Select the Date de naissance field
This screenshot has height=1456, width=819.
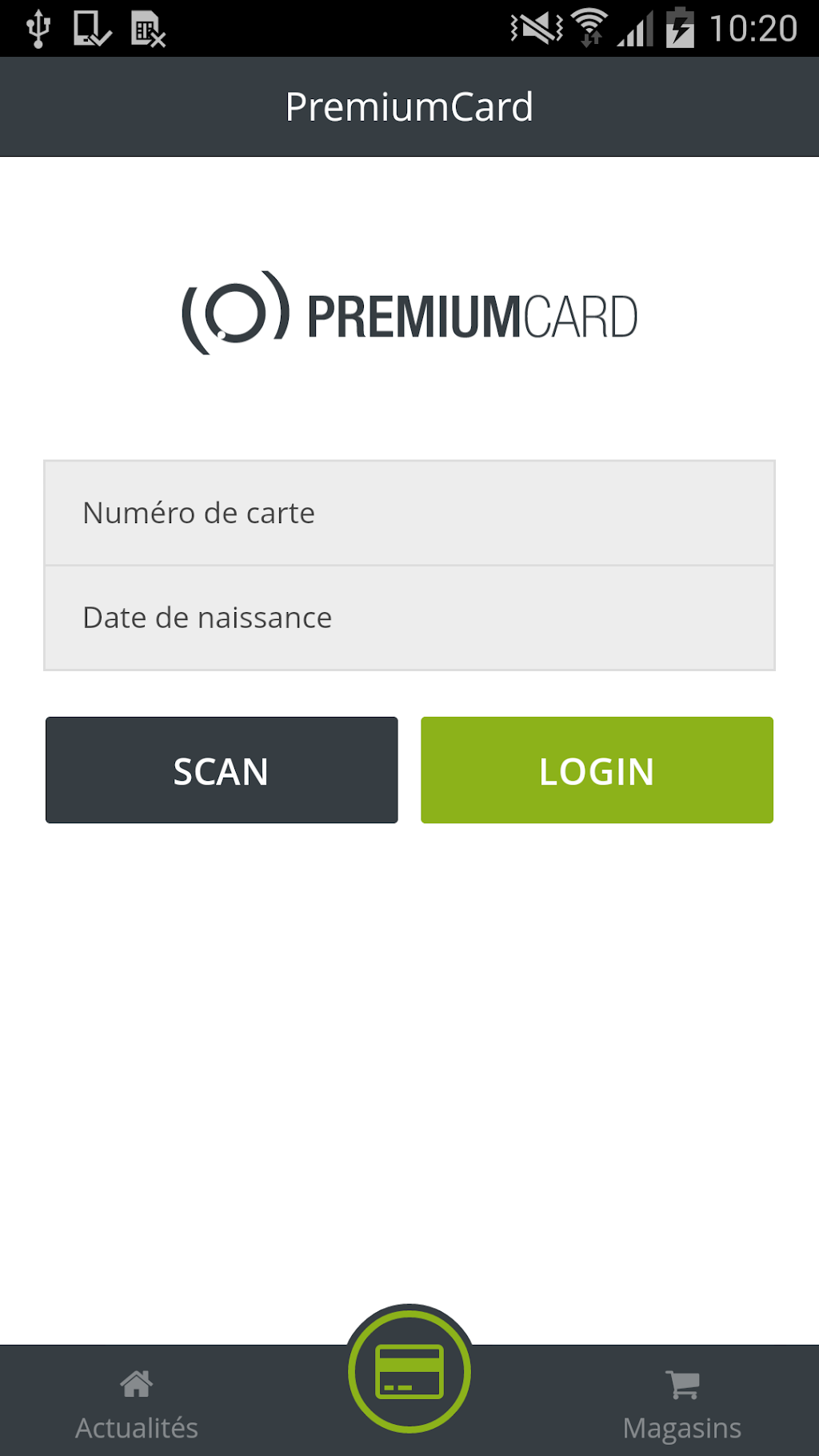coord(409,618)
